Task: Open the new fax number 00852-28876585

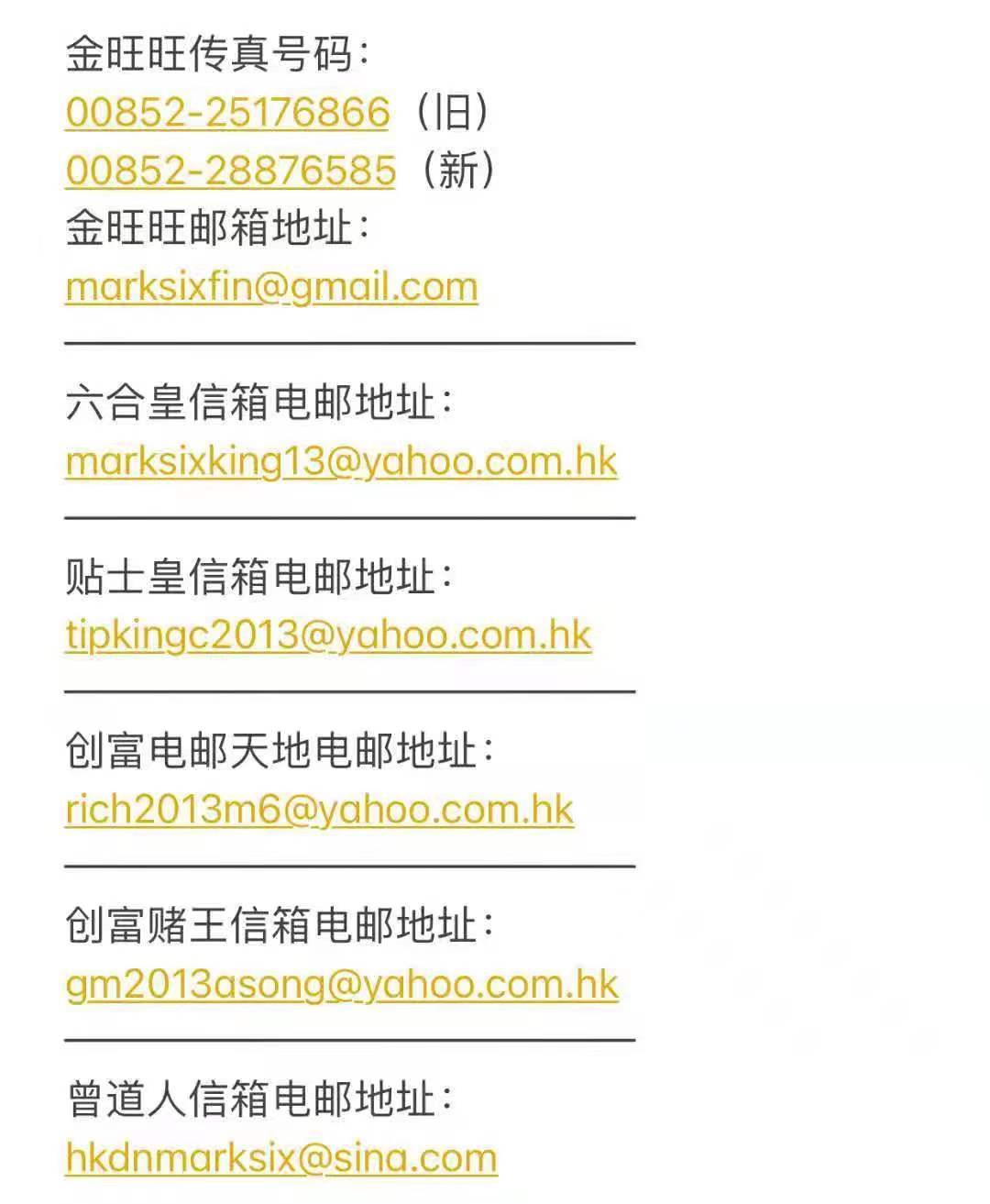Action: (x=230, y=171)
